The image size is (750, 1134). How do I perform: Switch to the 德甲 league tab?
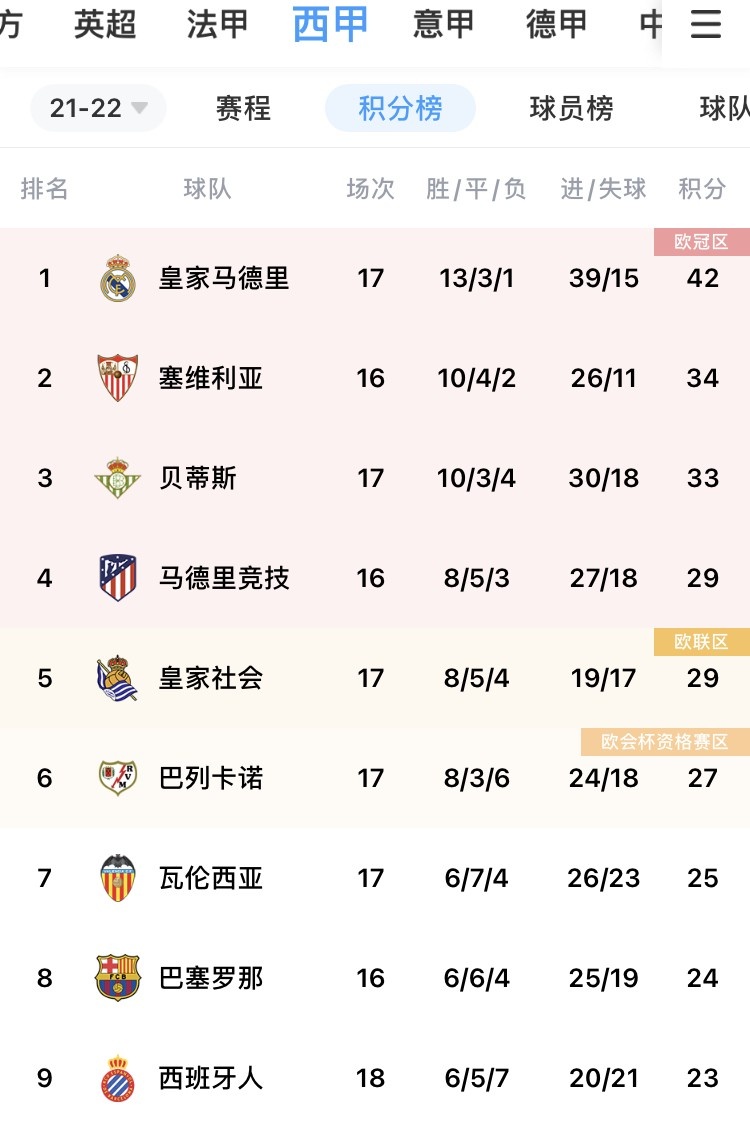coord(556,25)
